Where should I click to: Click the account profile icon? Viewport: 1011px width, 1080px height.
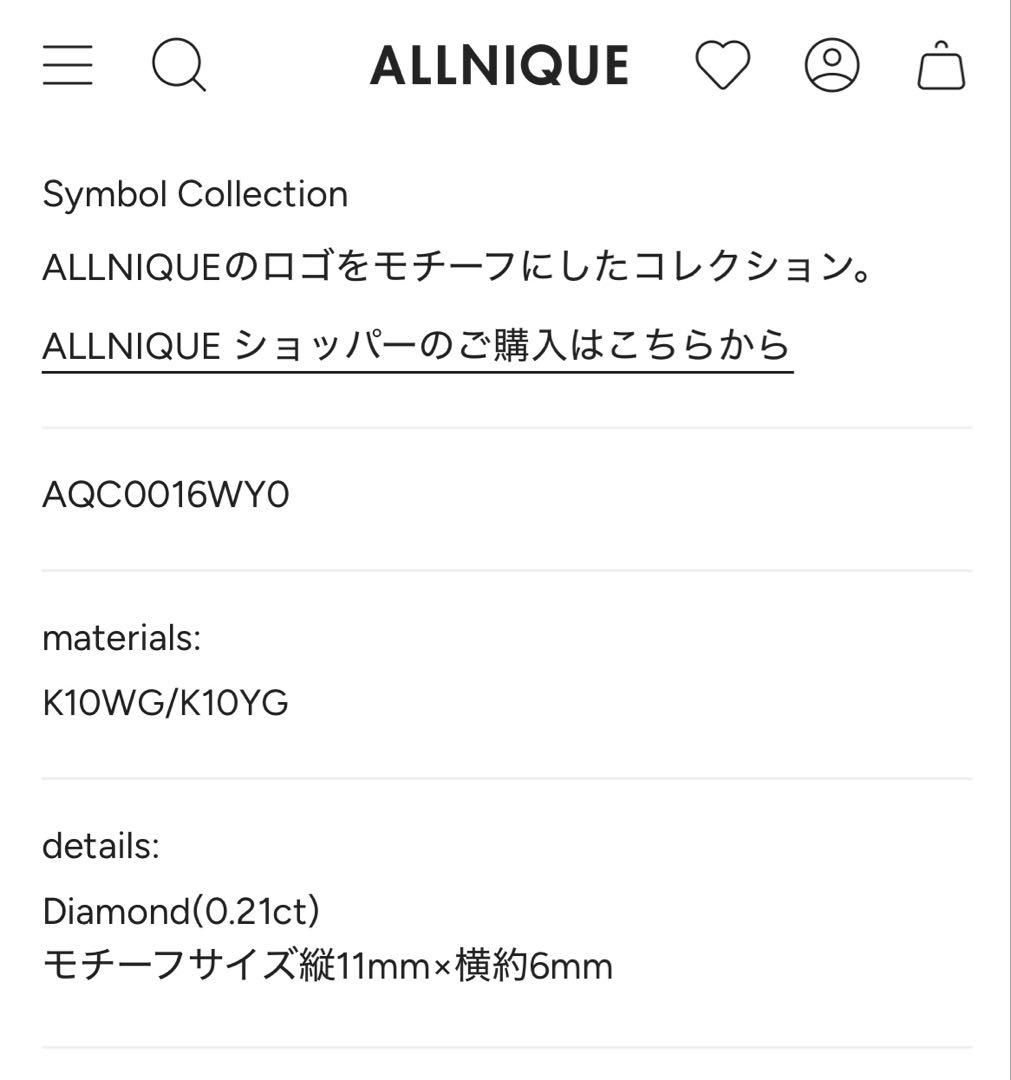(x=831, y=66)
